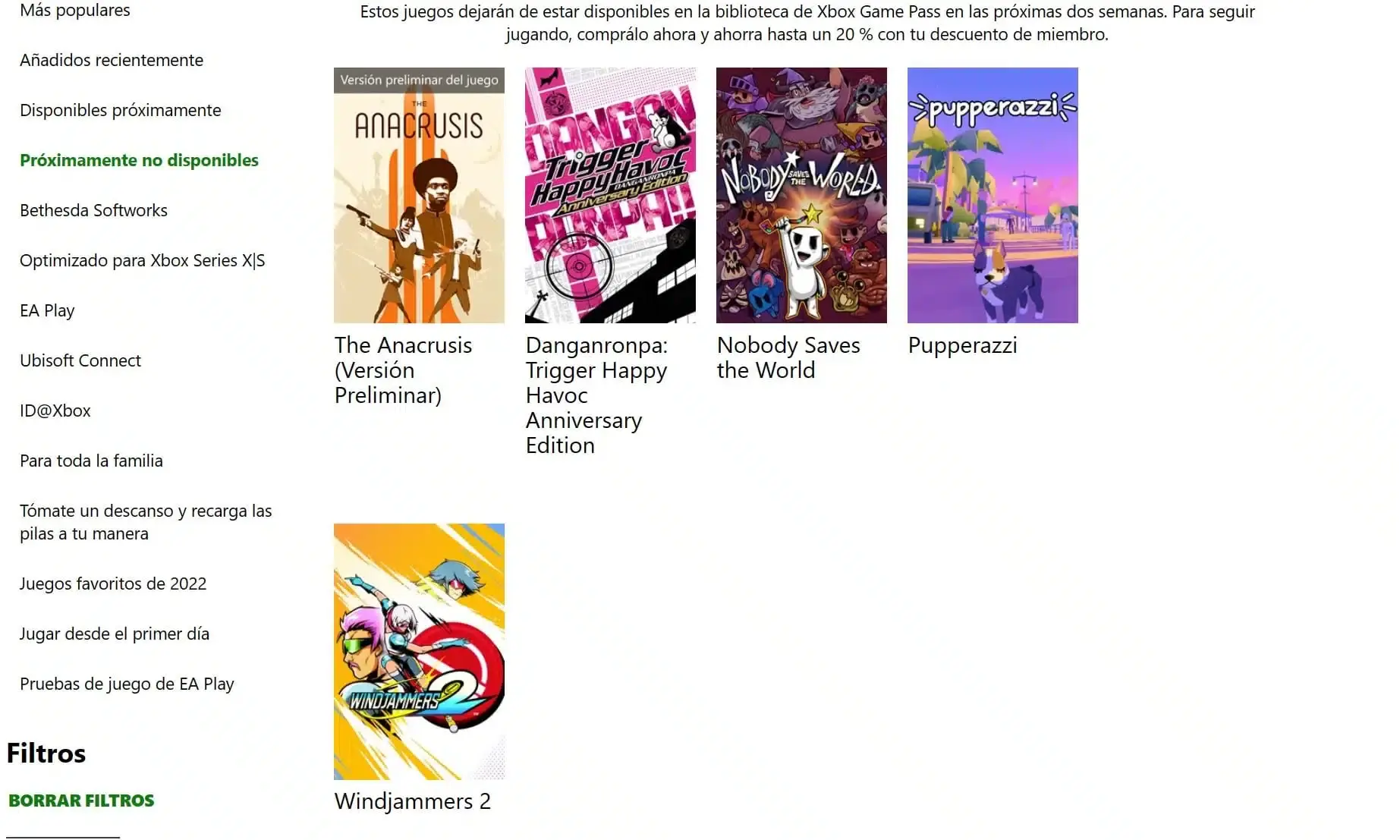Open the Más populares category

tap(74, 11)
